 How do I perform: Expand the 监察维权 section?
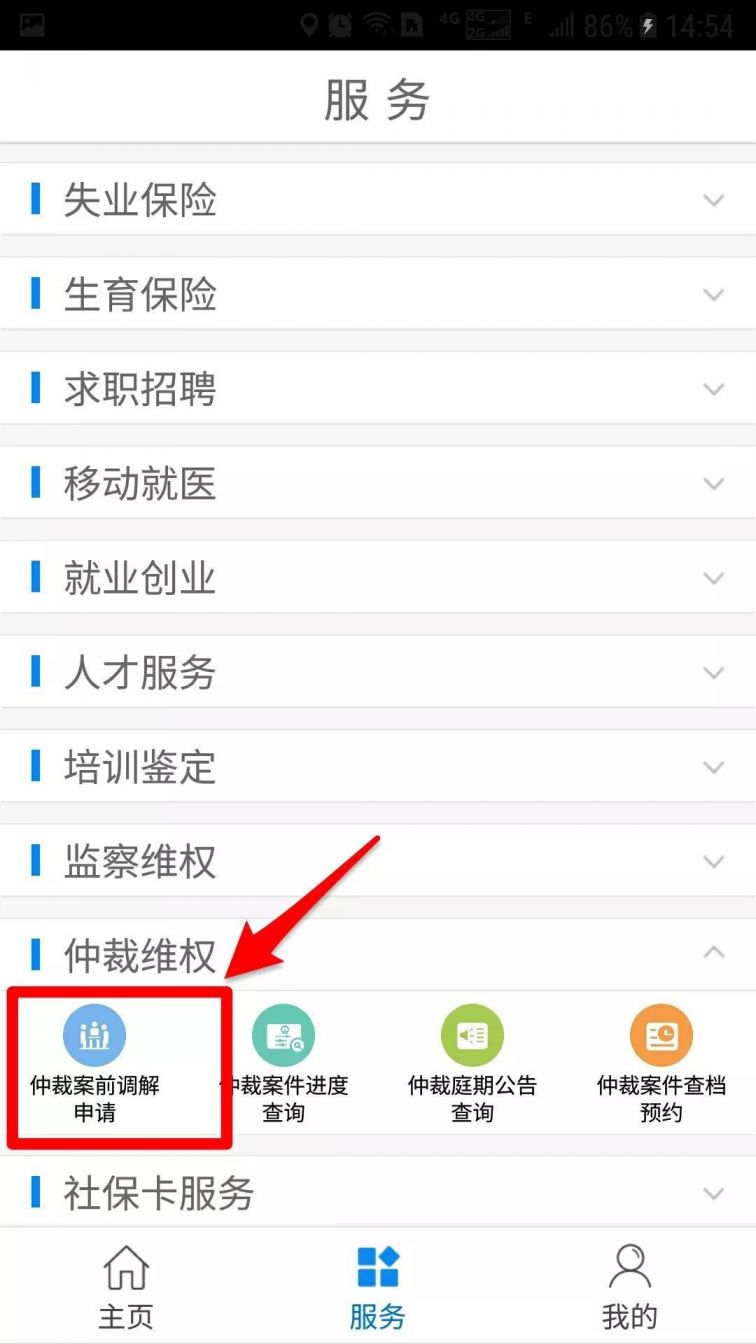click(x=378, y=861)
